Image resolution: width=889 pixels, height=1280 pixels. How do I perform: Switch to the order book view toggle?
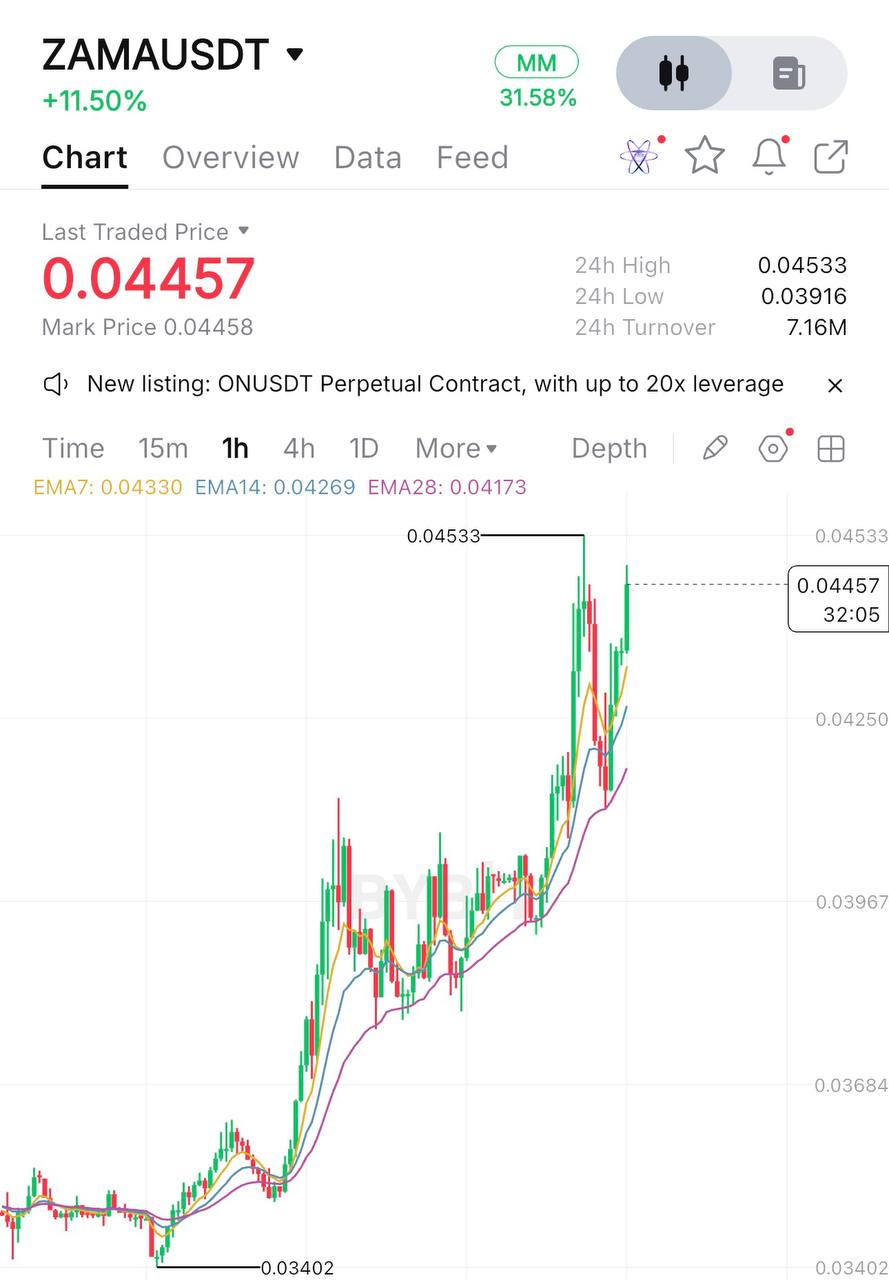pyautogui.click(x=789, y=73)
